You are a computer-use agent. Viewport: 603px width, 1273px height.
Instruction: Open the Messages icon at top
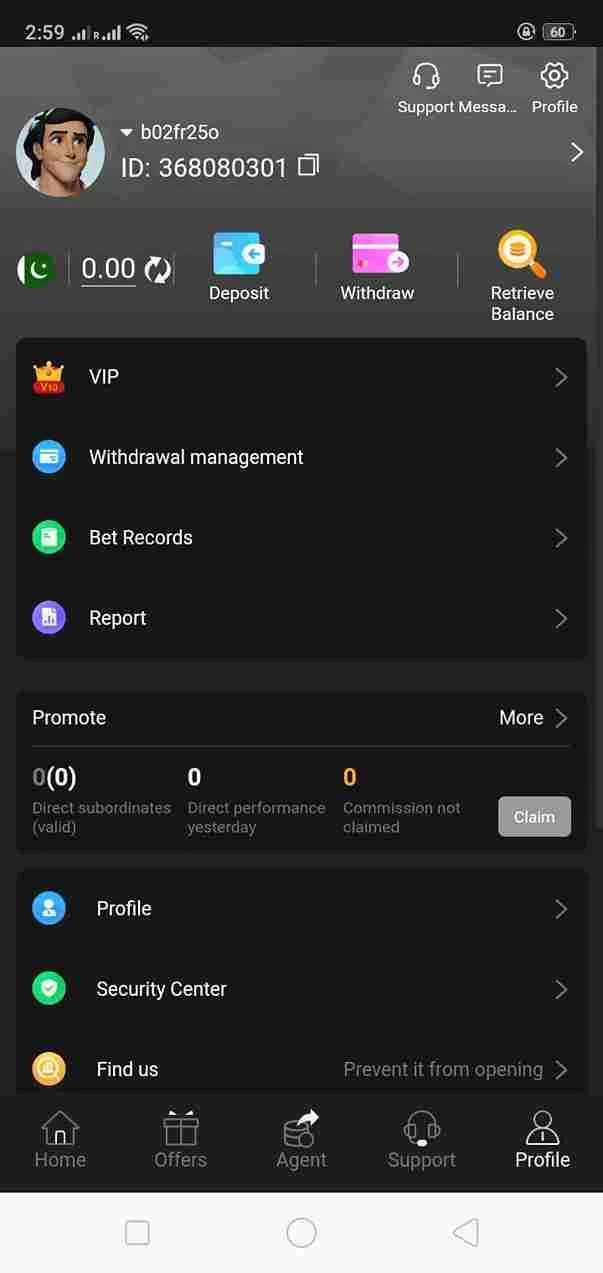(489, 77)
